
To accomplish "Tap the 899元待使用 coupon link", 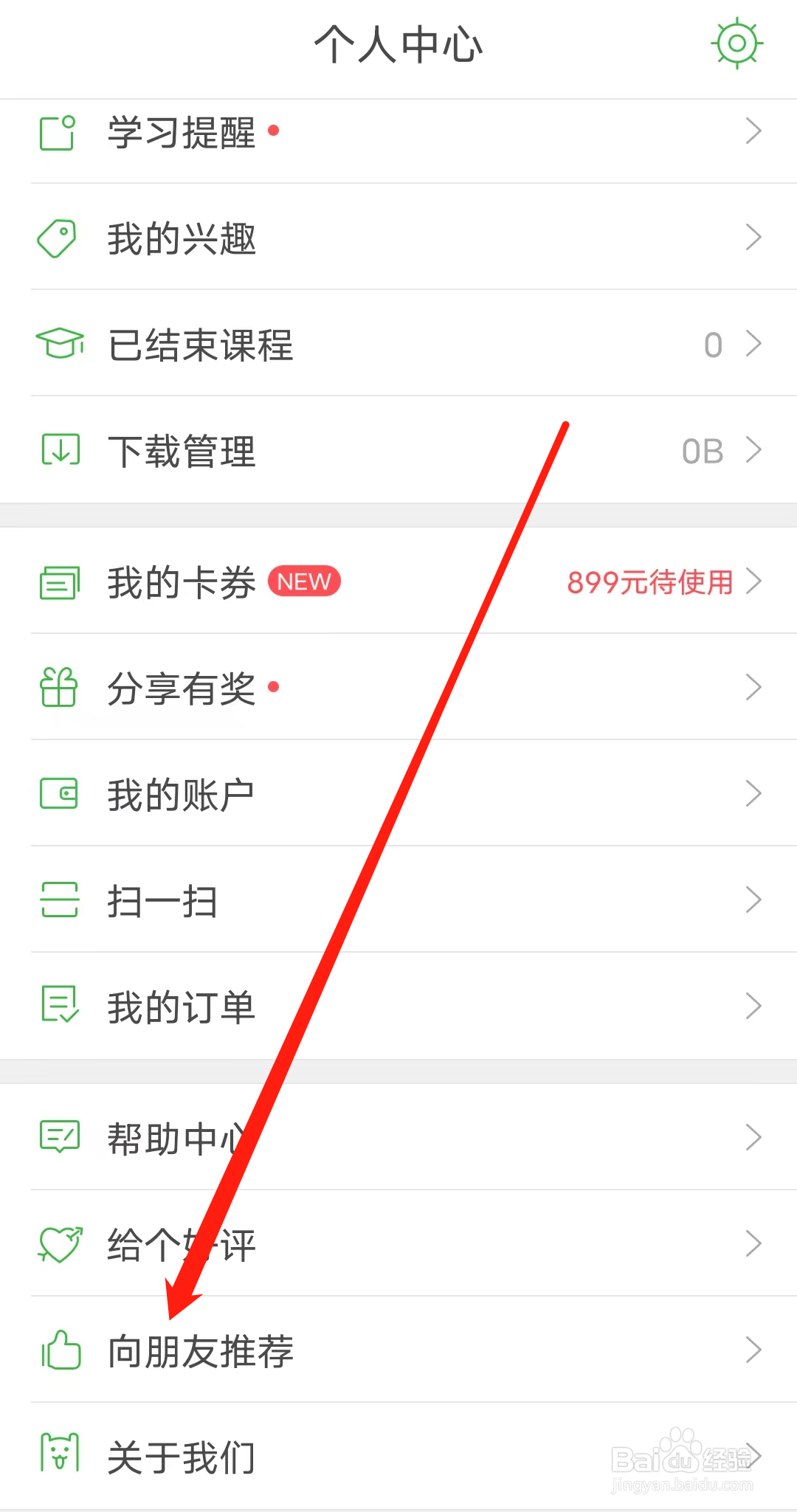I will pyautogui.click(x=649, y=582).
